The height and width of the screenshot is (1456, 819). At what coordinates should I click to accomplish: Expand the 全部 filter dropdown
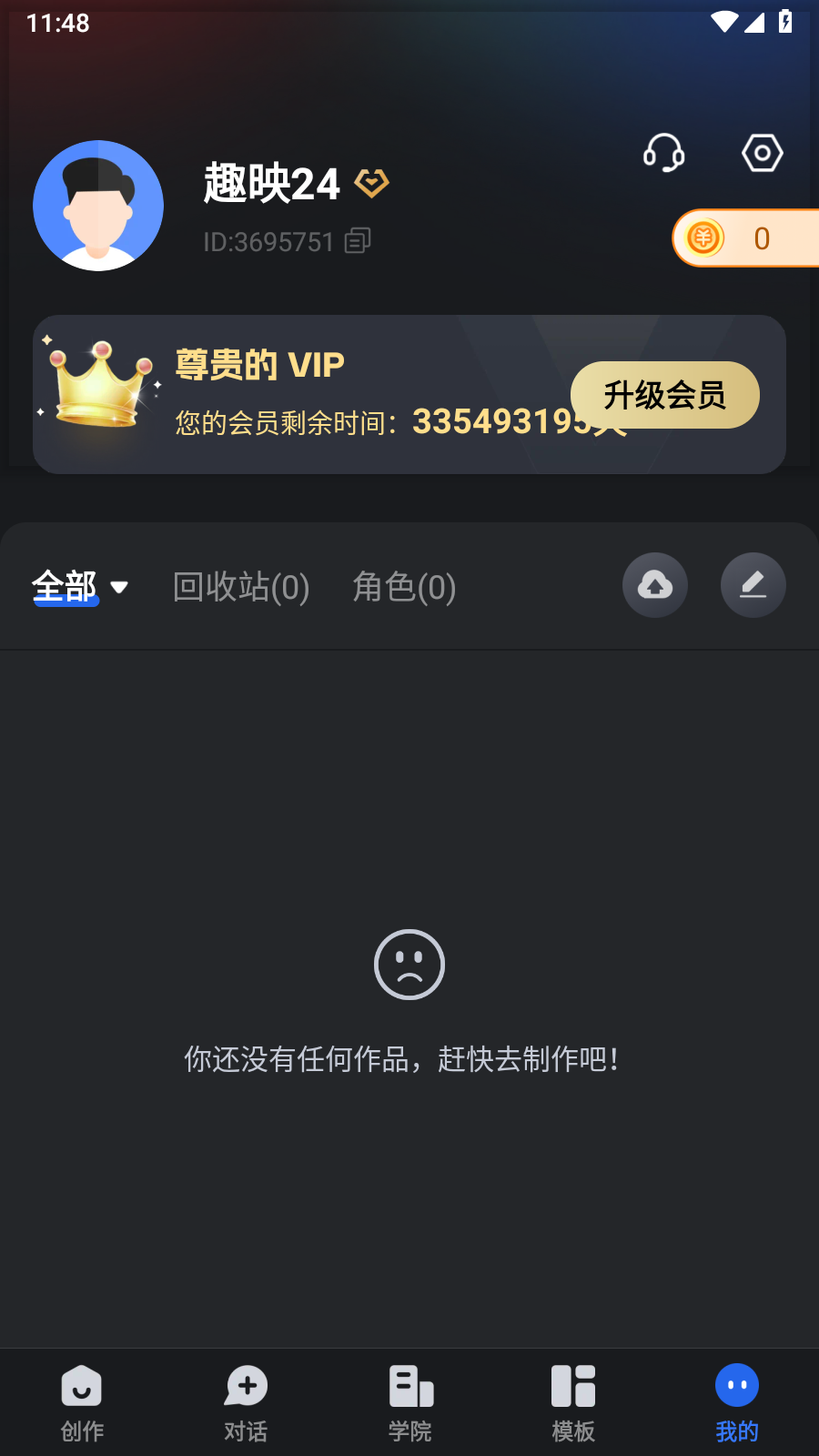tap(80, 588)
